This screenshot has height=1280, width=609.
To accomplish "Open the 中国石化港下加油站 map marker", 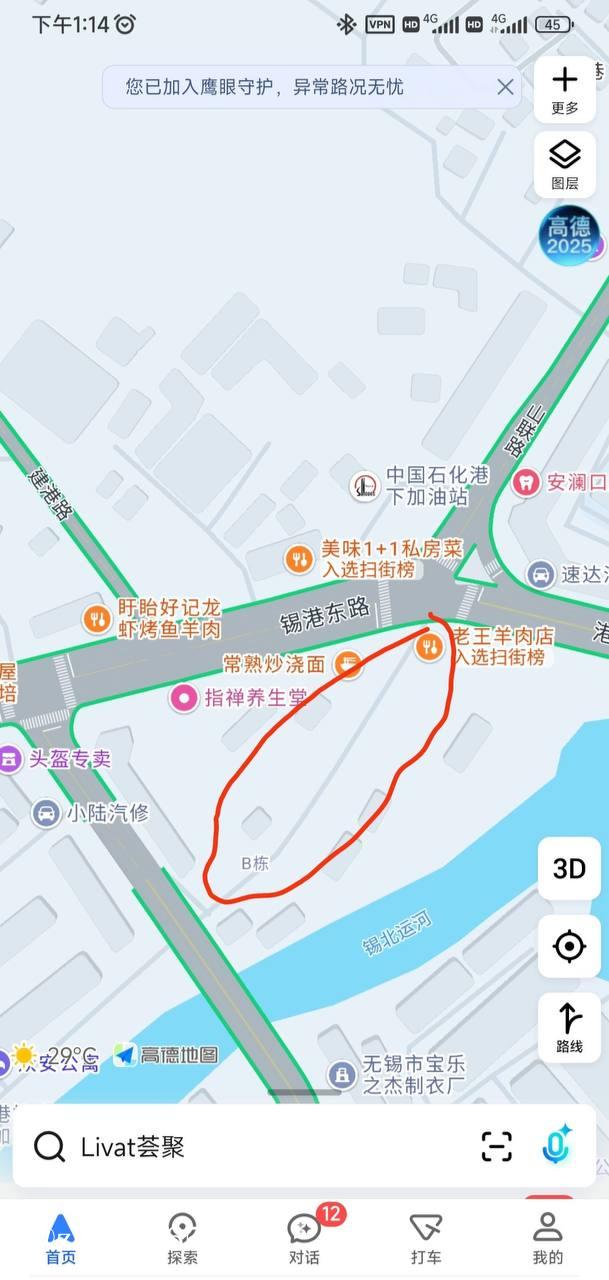I will (x=365, y=486).
